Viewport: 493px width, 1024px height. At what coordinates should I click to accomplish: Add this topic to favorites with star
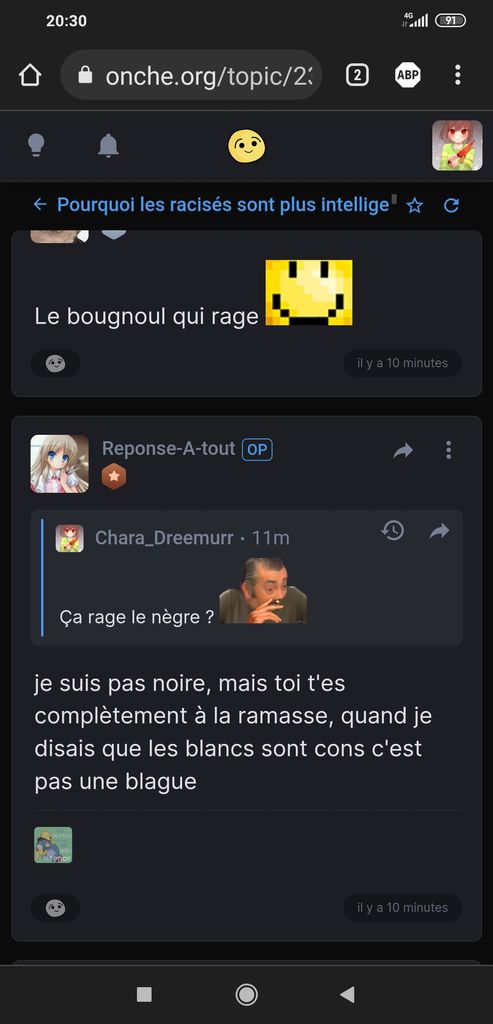tap(415, 206)
